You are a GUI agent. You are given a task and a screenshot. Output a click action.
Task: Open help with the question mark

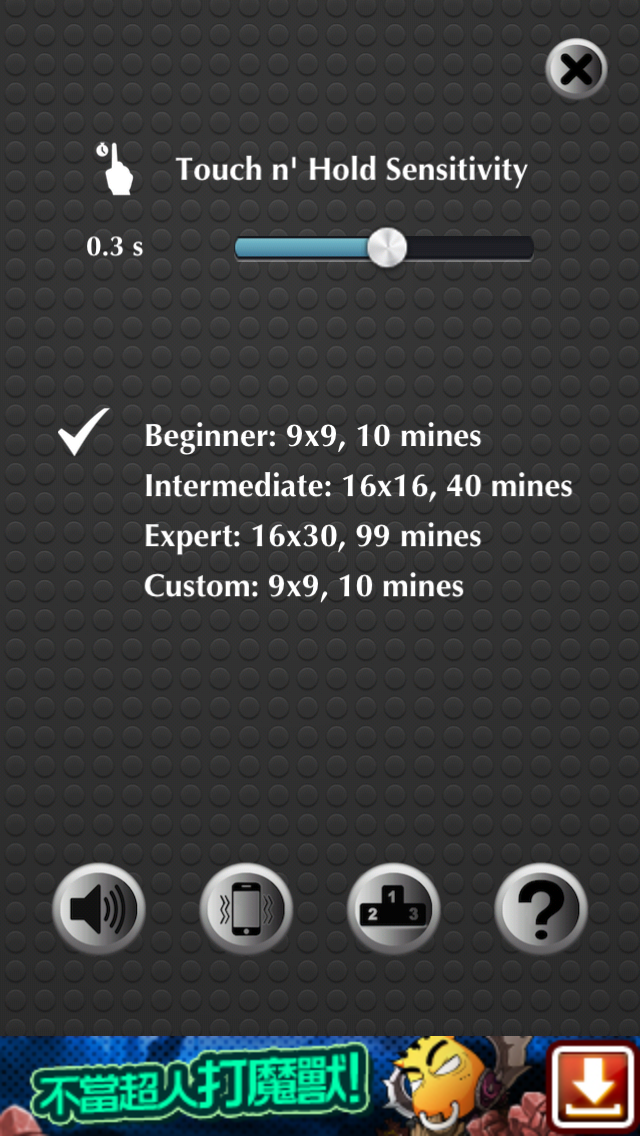tap(541, 908)
